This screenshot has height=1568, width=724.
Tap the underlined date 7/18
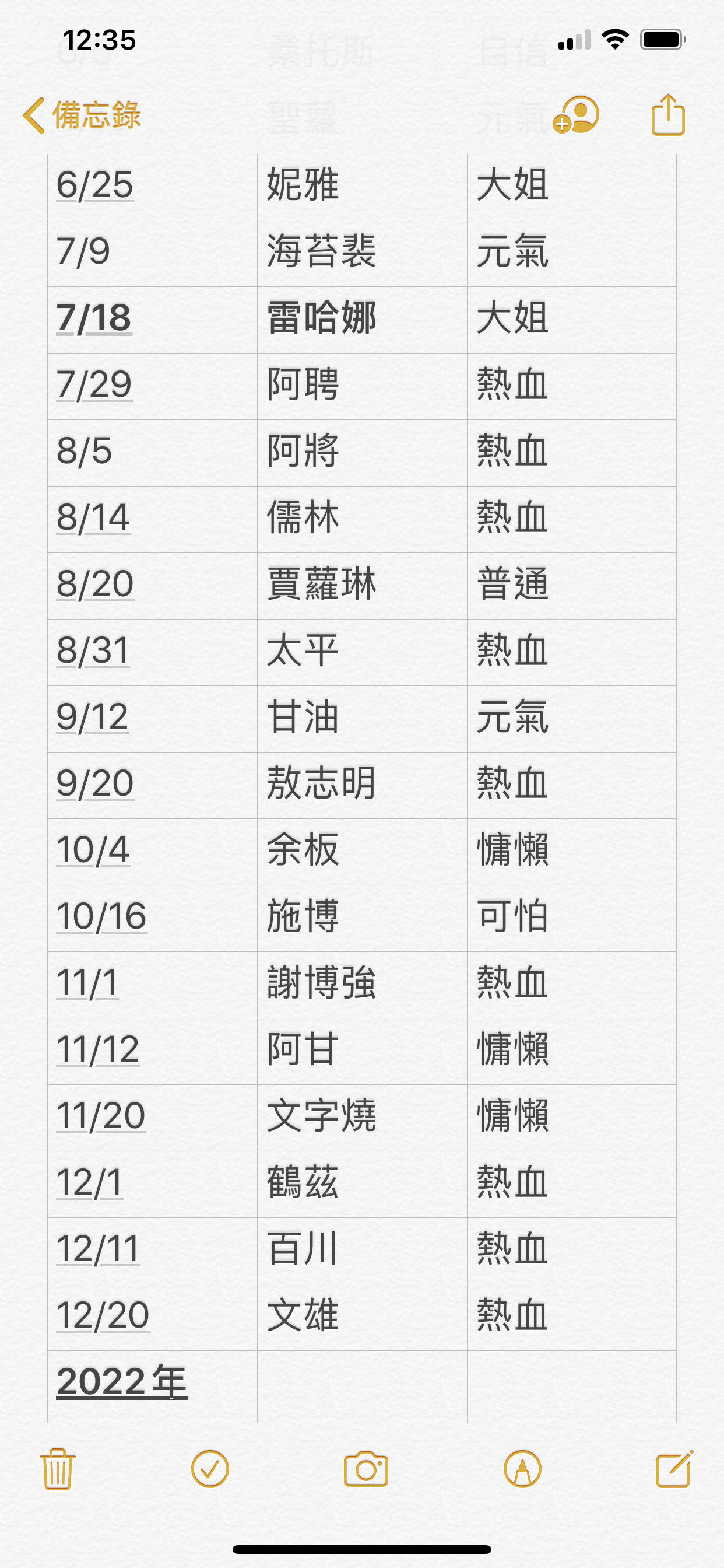tap(94, 318)
